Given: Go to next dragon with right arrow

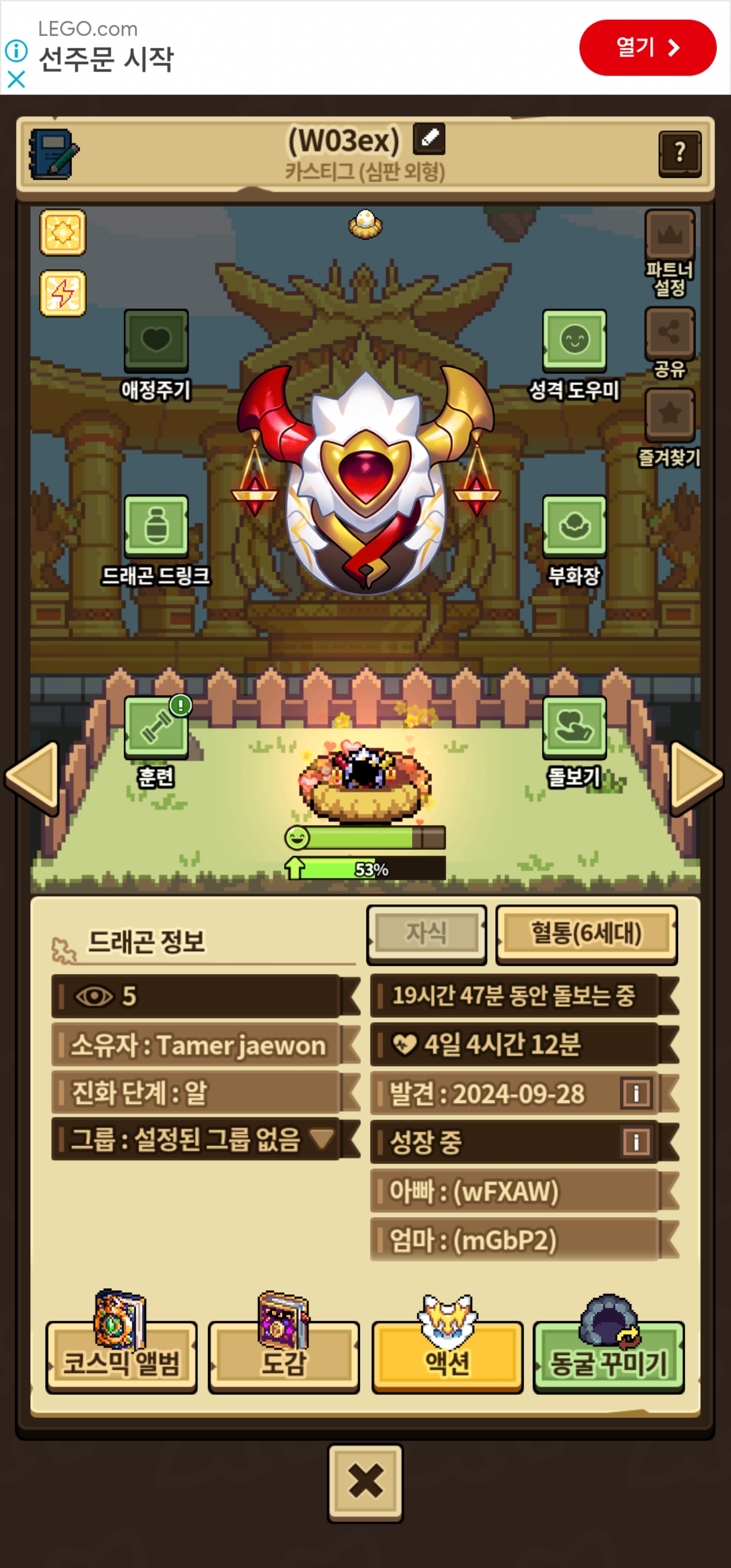Looking at the screenshot, I should tap(697, 778).
